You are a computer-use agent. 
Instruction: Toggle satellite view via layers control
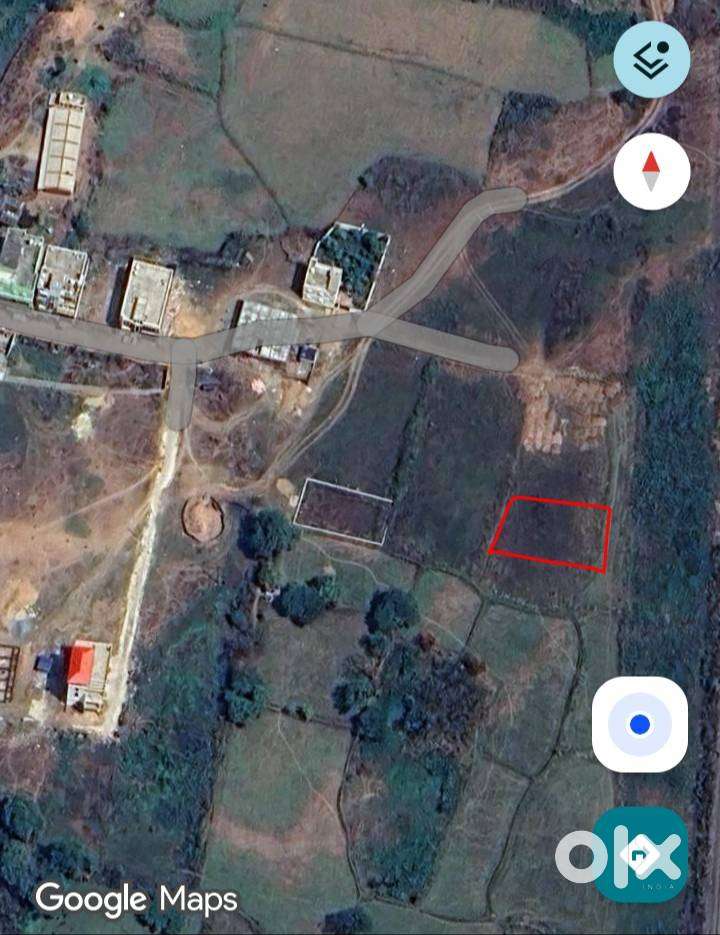tap(650, 60)
